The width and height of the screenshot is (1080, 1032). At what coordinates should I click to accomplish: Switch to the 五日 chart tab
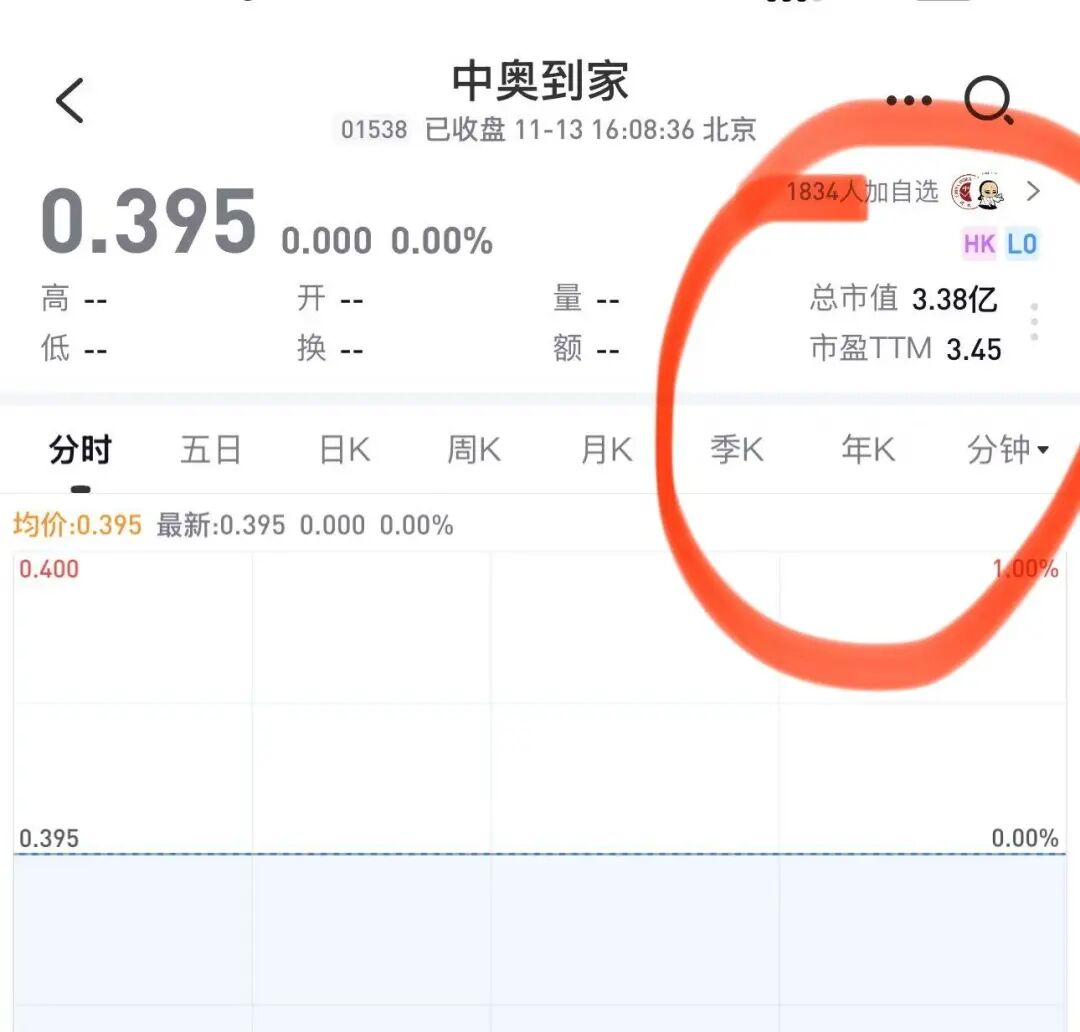211,451
